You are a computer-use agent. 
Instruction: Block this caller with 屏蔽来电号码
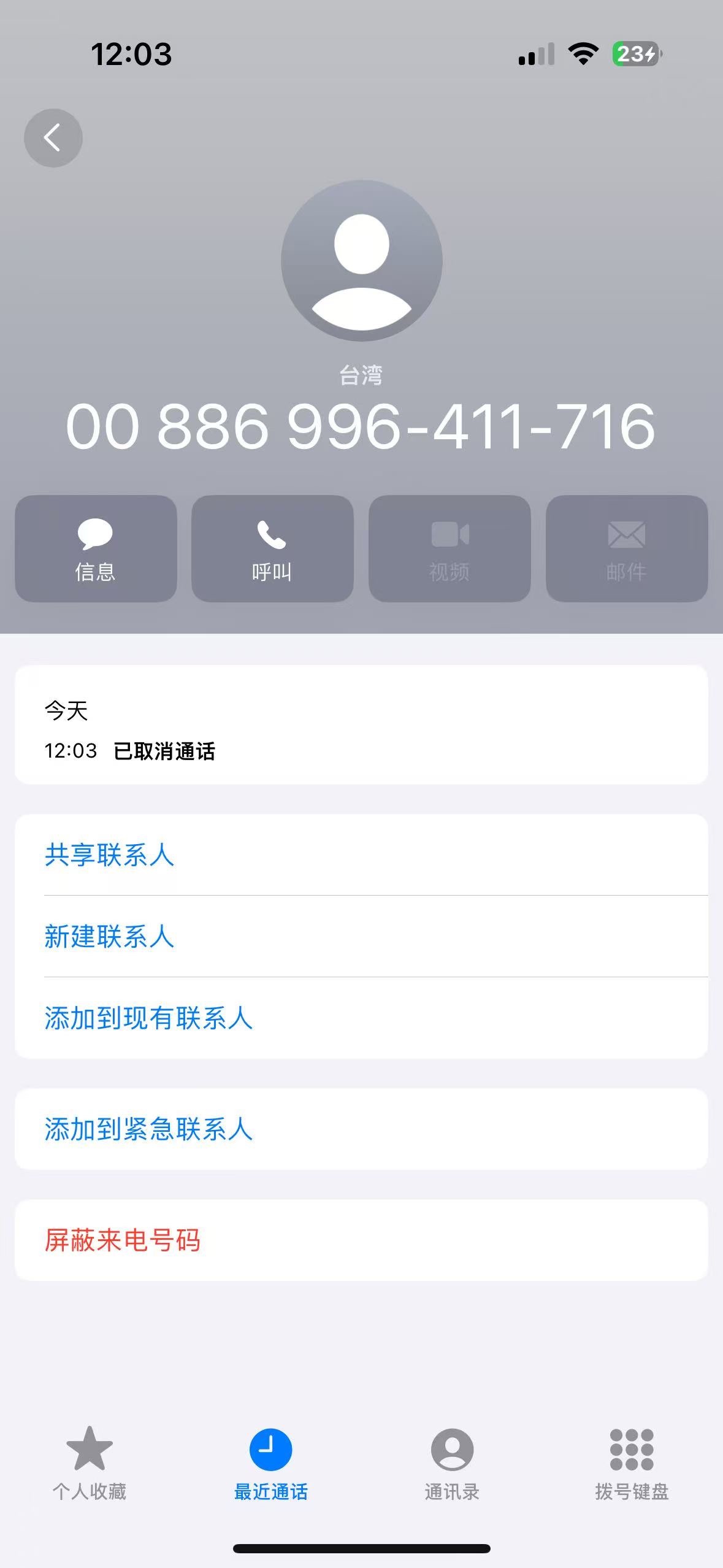click(123, 1240)
